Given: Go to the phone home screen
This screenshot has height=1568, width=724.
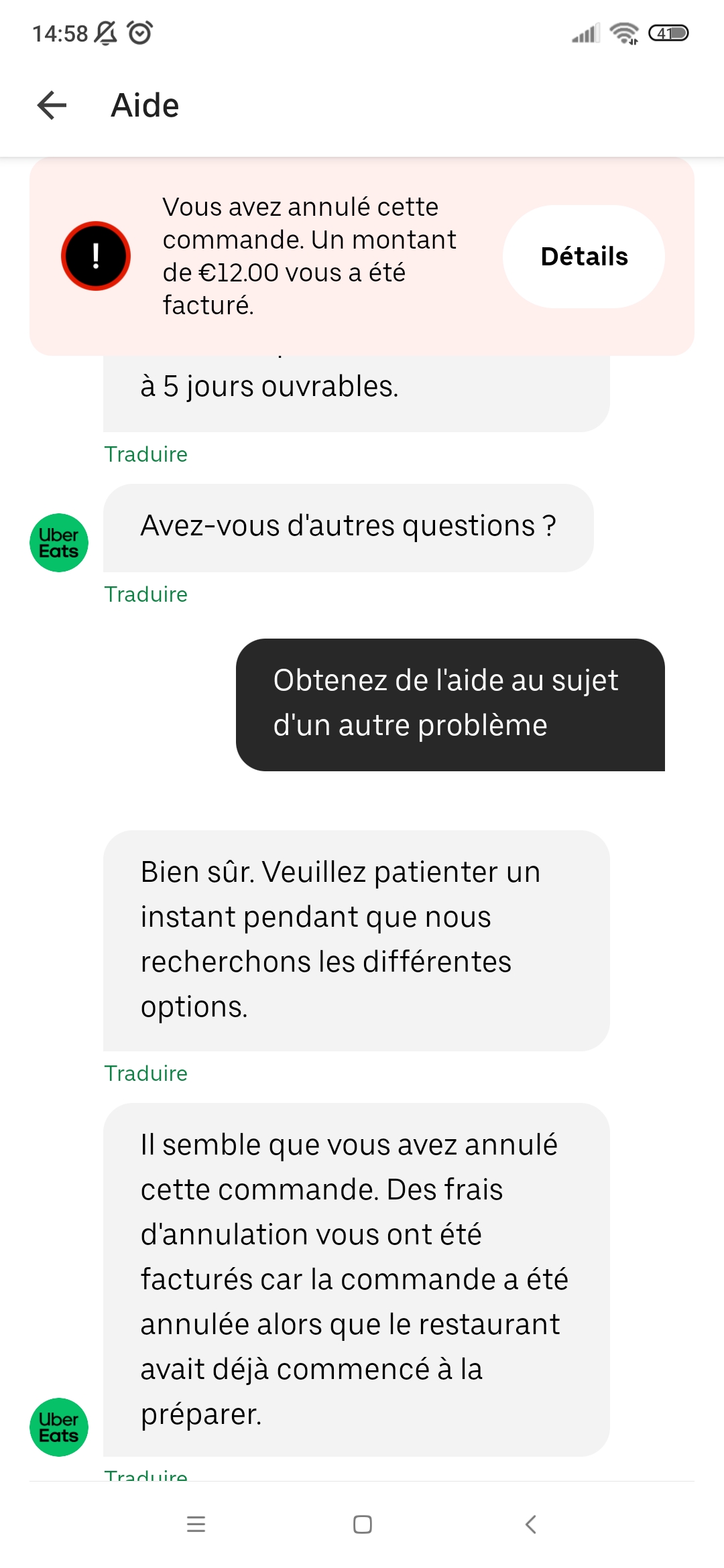Looking at the screenshot, I should [x=362, y=1524].
